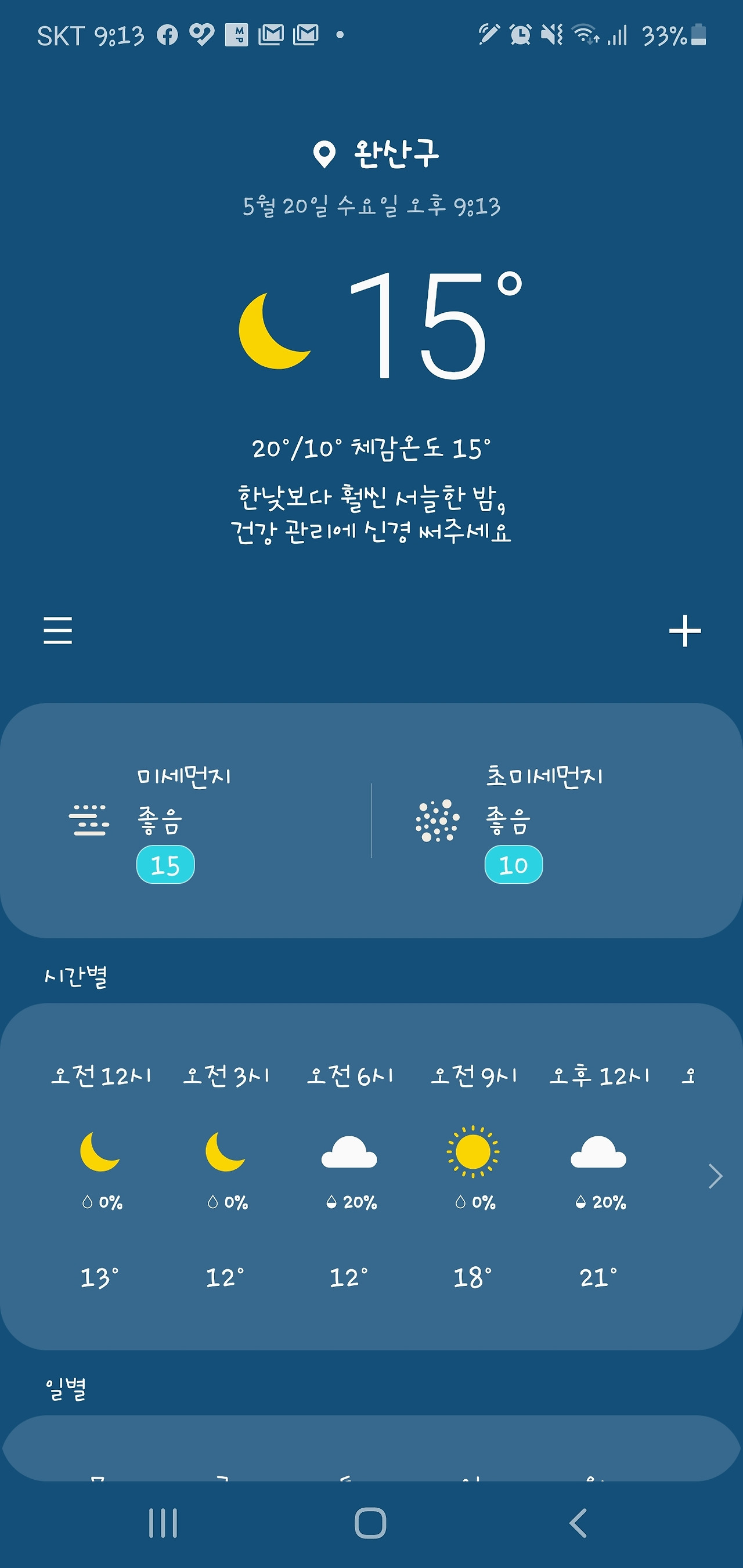743x1568 pixels.
Task: Tap the + button to add a city
Action: click(685, 632)
